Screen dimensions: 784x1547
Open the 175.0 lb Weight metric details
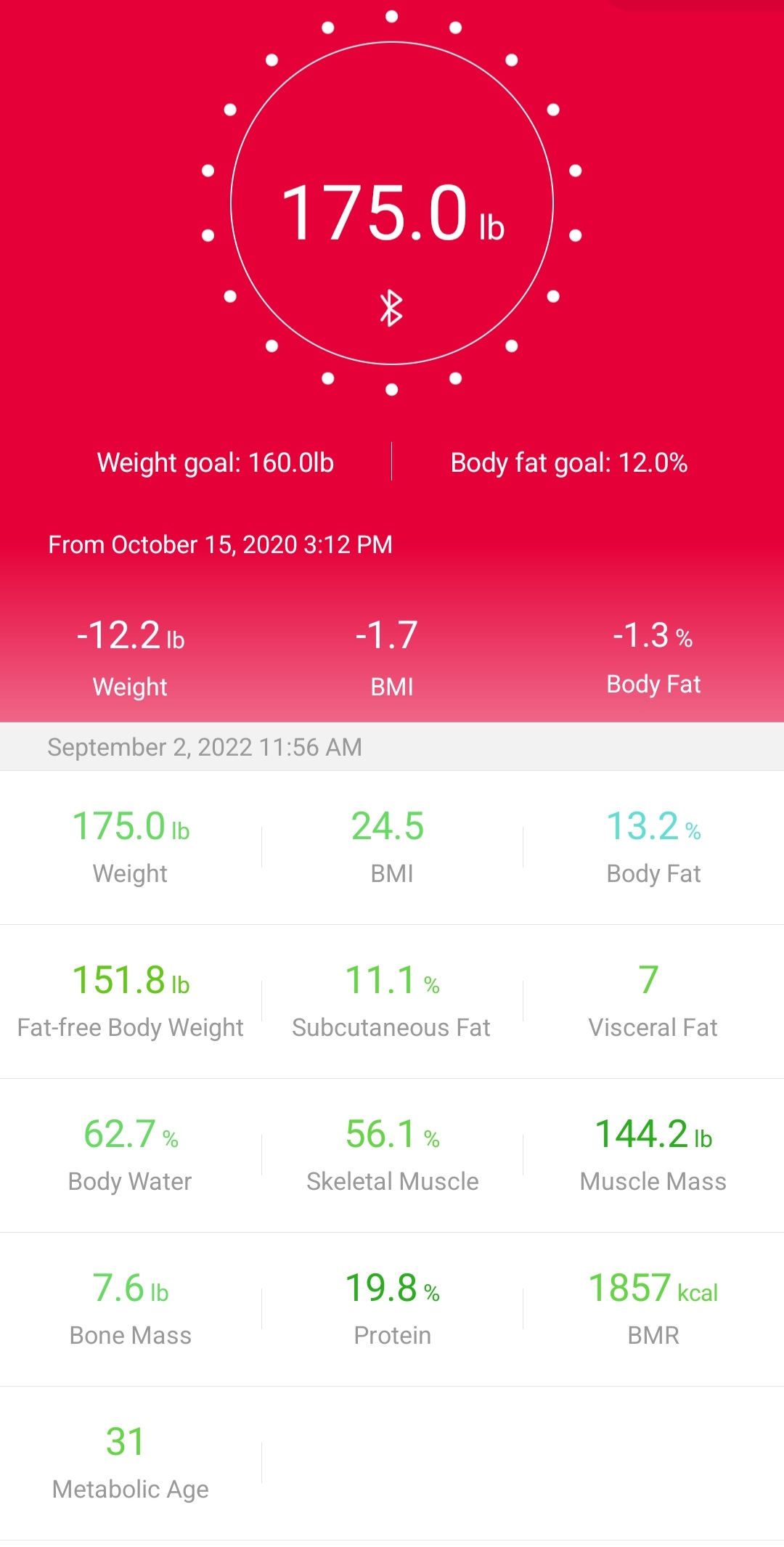click(x=131, y=847)
